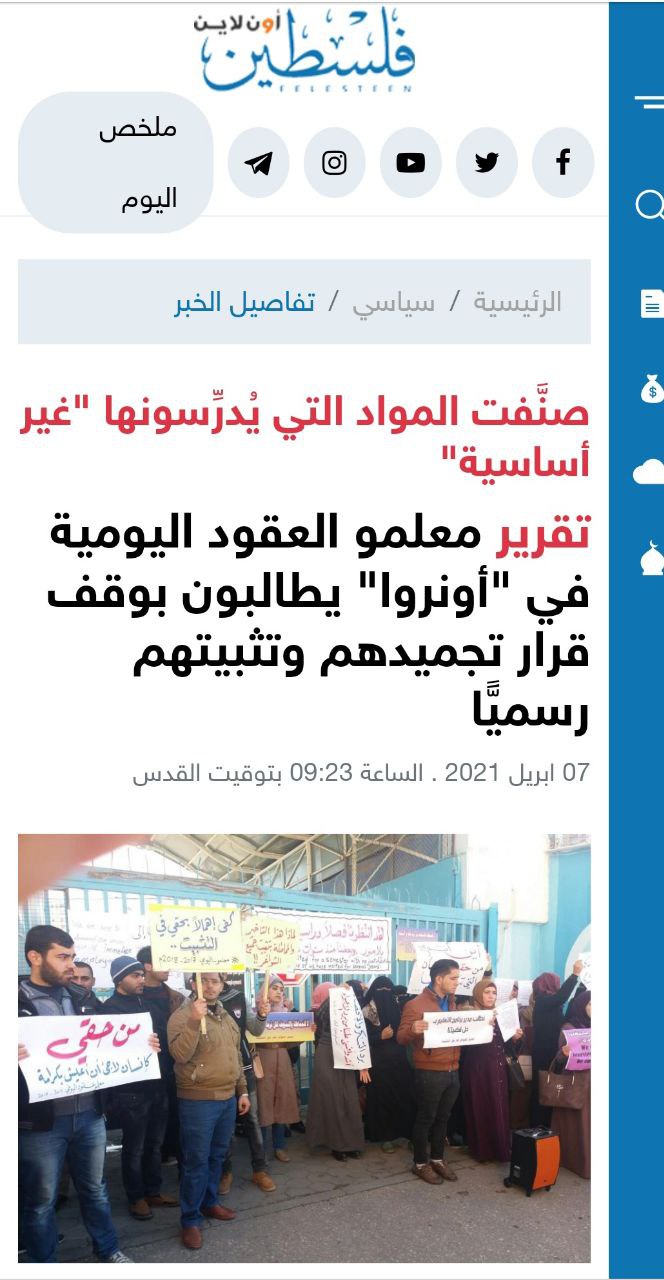664x1280 pixels.
Task: View the article's protest photo
Action: pyautogui.click(x=304, y=1048)
